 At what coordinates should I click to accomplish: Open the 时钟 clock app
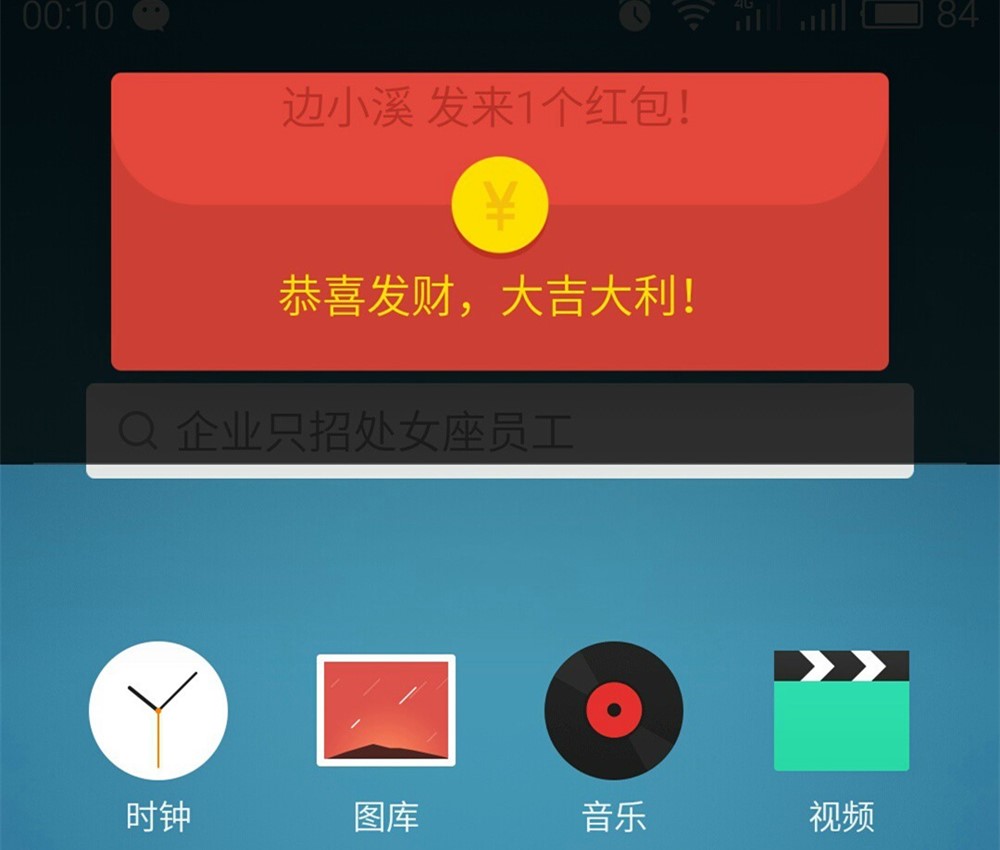[158, 711]
